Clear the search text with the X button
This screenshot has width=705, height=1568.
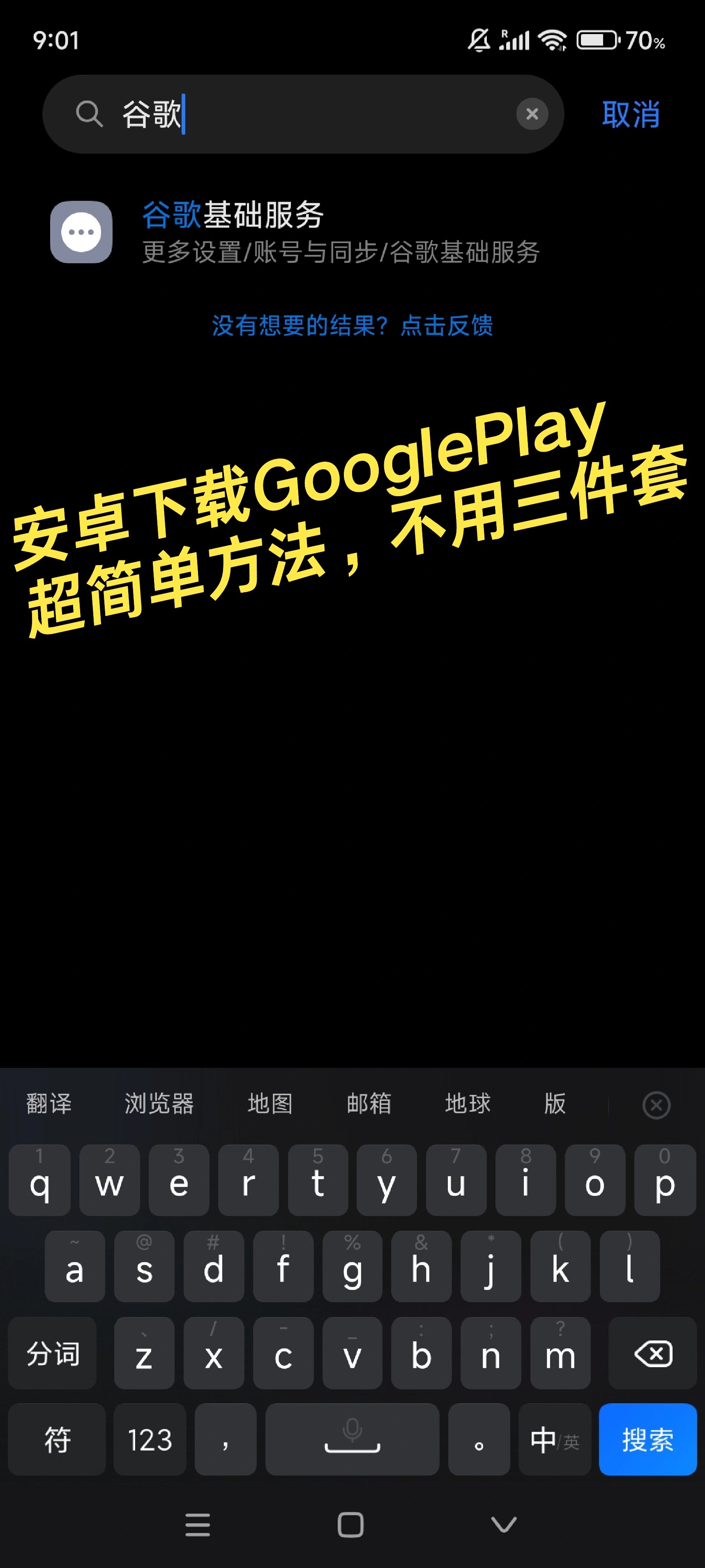(532, 114)
